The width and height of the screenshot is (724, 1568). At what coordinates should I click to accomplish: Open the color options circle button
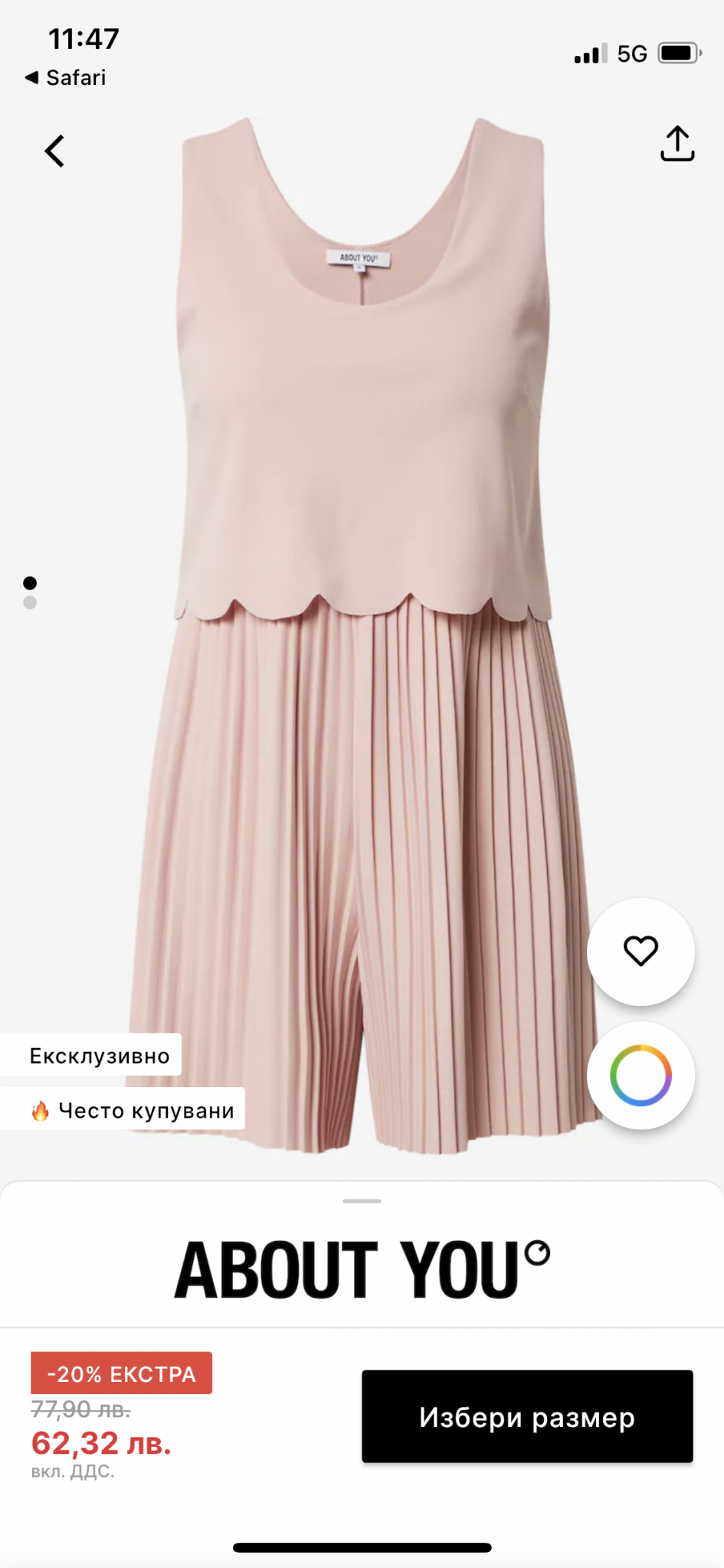pos(640,1075)
